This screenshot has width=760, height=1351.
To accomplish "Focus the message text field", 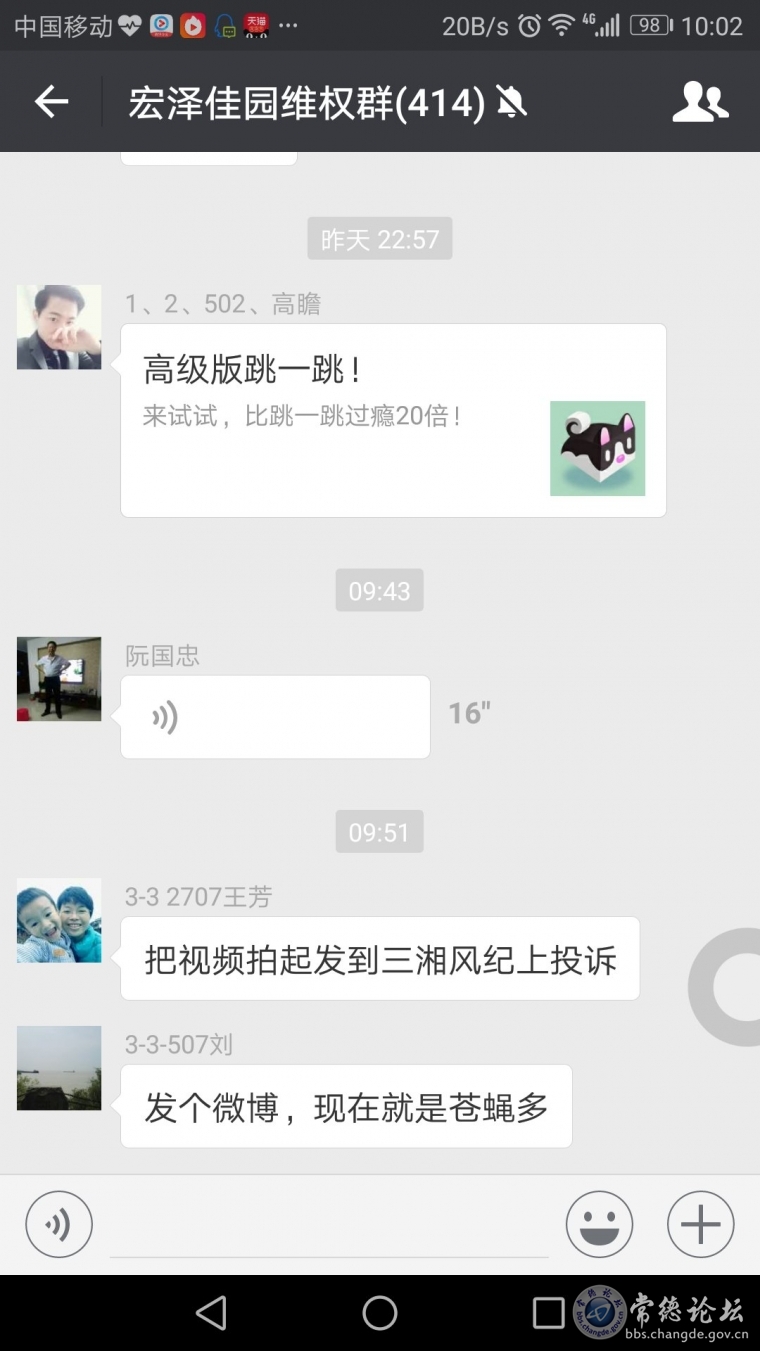I will tap(328, 1226).
